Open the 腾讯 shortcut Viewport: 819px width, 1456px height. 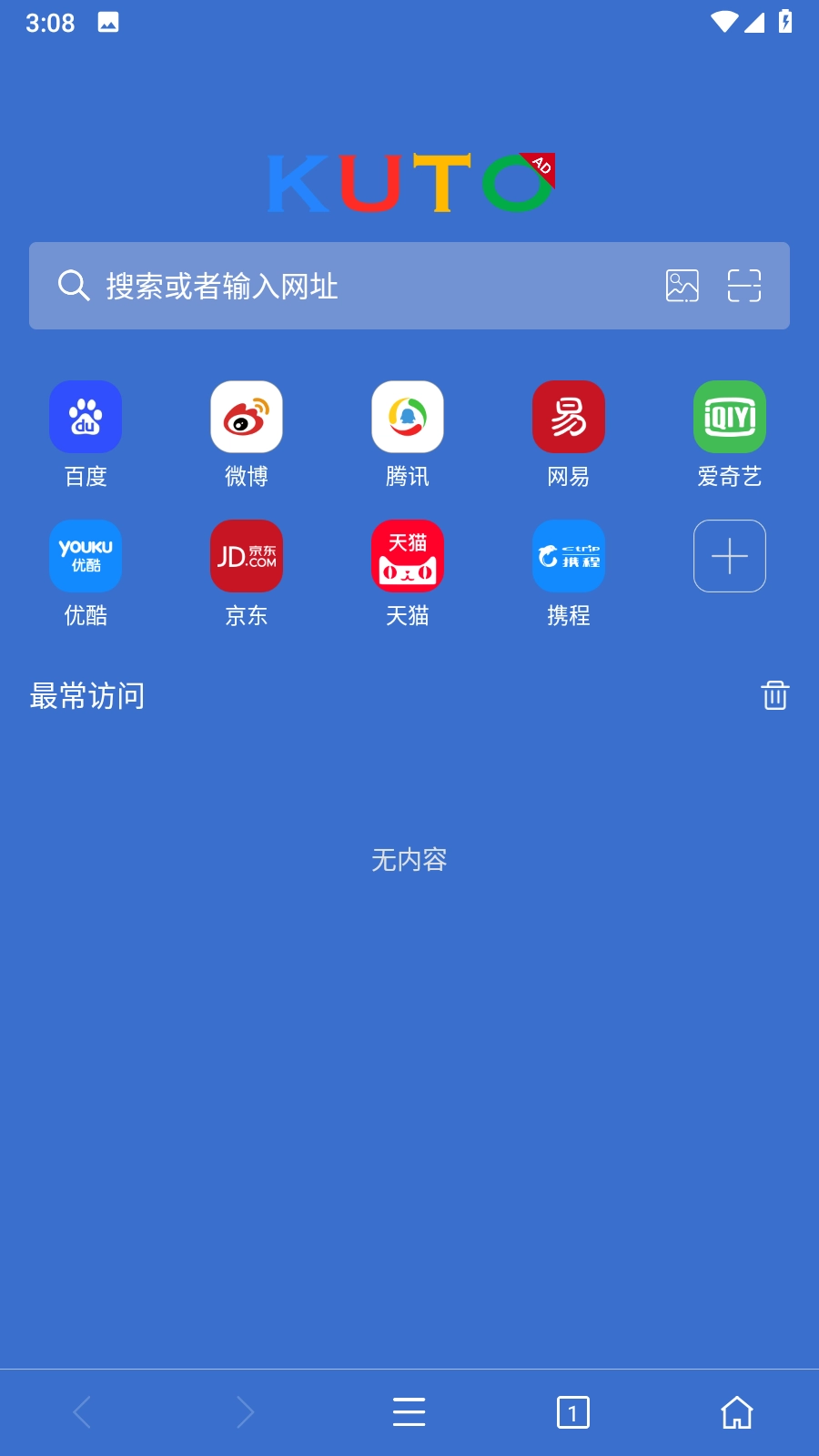(408, 418)
